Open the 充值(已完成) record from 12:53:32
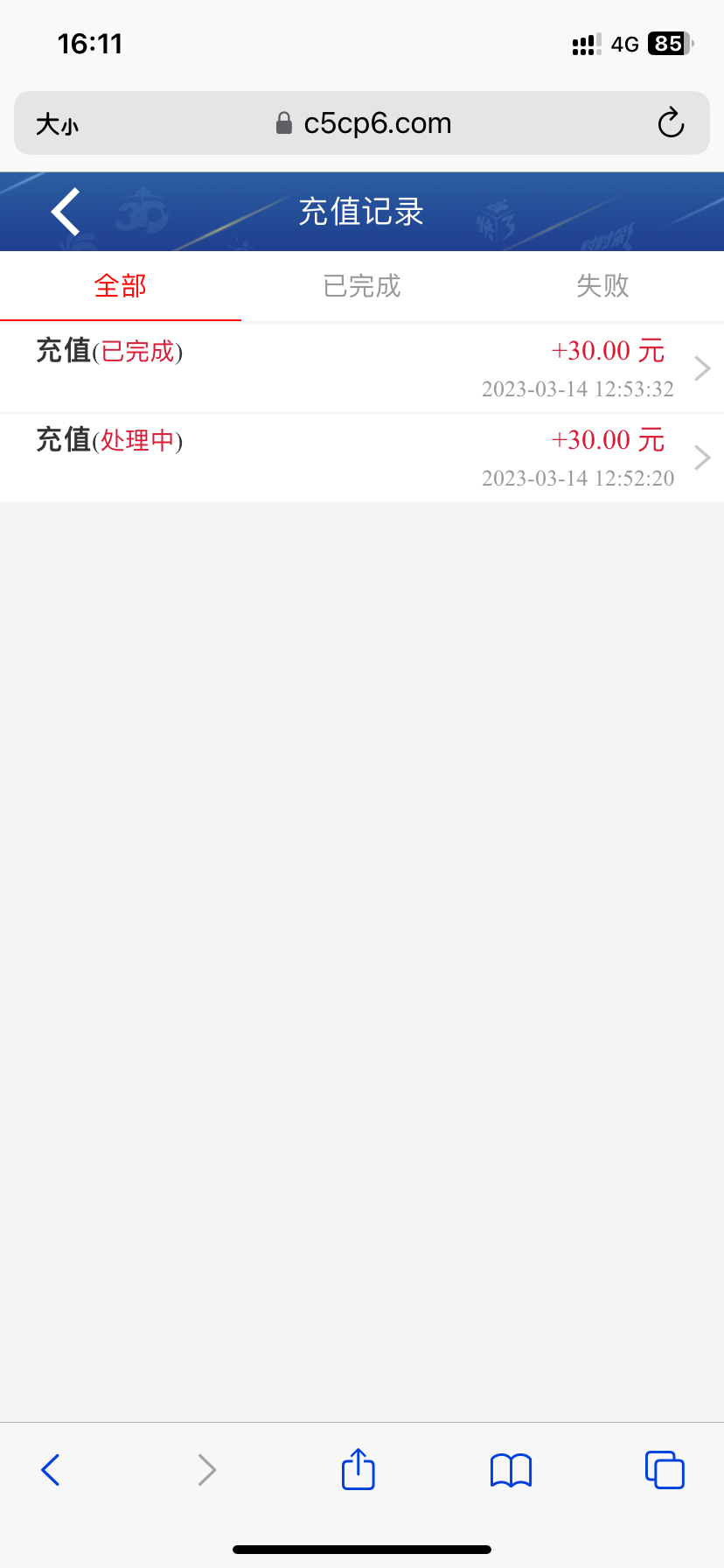The width and height of the screenshot is (724, 1568). point(362,368)
